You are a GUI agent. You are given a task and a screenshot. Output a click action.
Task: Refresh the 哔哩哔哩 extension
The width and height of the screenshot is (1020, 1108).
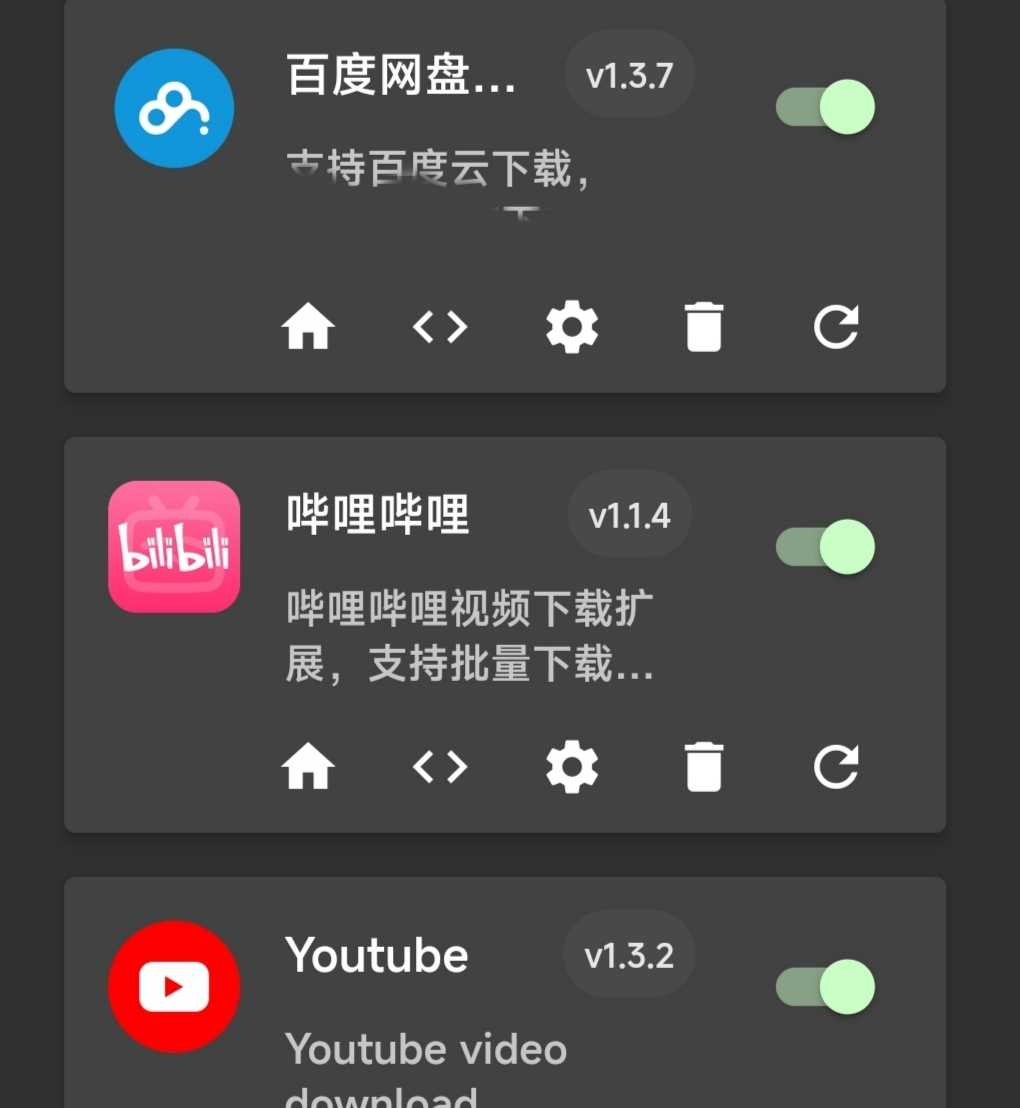pos(836,766)
